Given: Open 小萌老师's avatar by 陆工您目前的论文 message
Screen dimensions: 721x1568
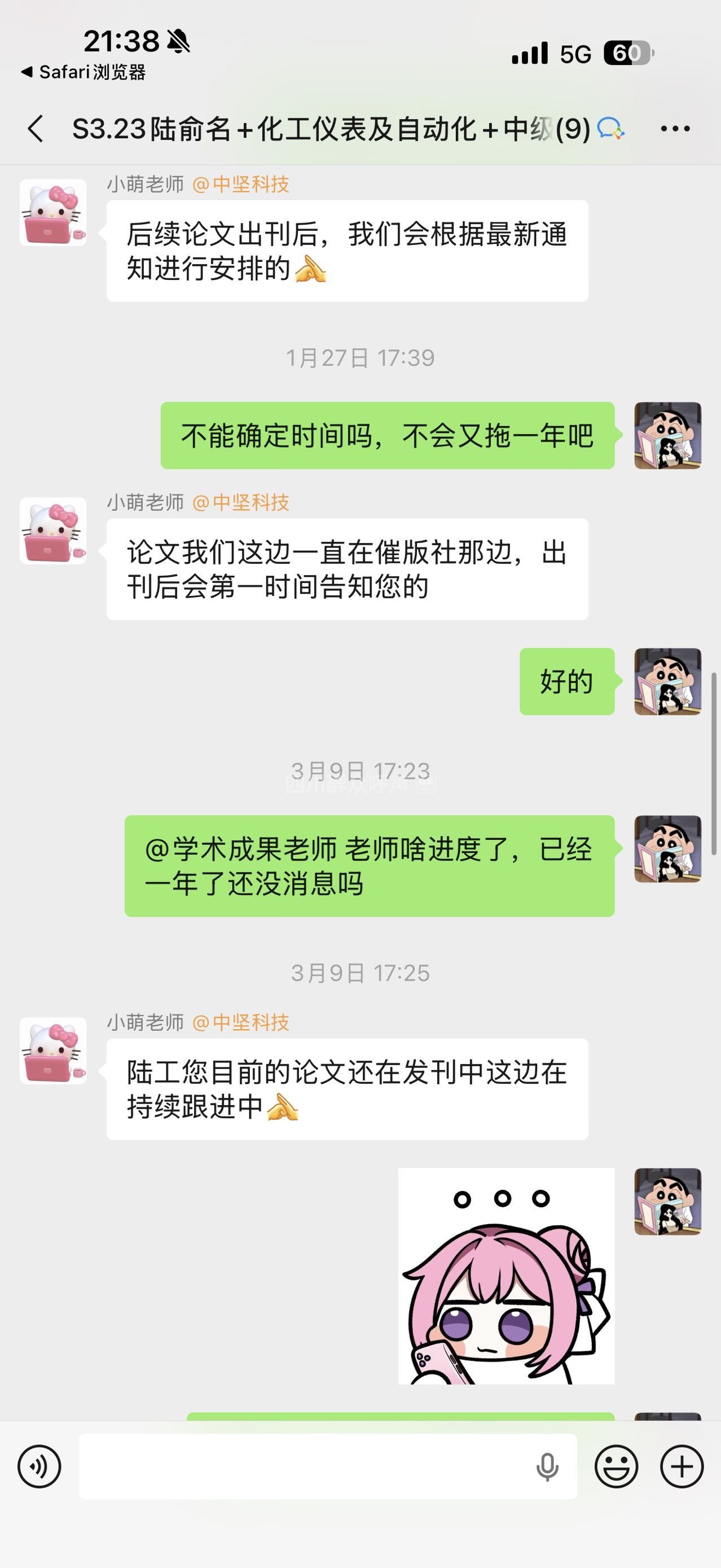Looking at the screenshot, I should (x=53, y=1050).
